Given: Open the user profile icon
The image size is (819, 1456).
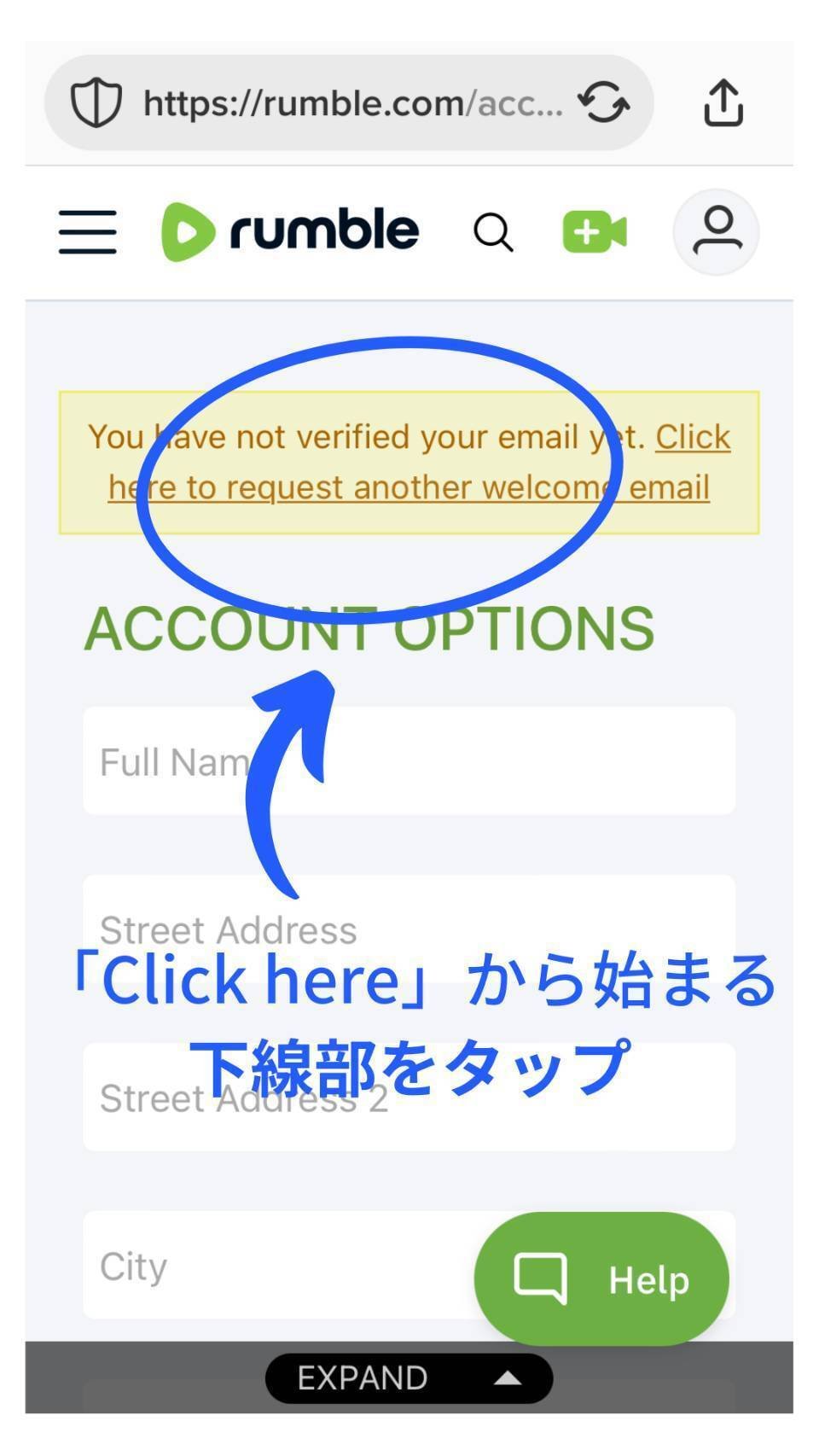Looking at the screenshot, I should pyautogui.click(x=717, y=232).
